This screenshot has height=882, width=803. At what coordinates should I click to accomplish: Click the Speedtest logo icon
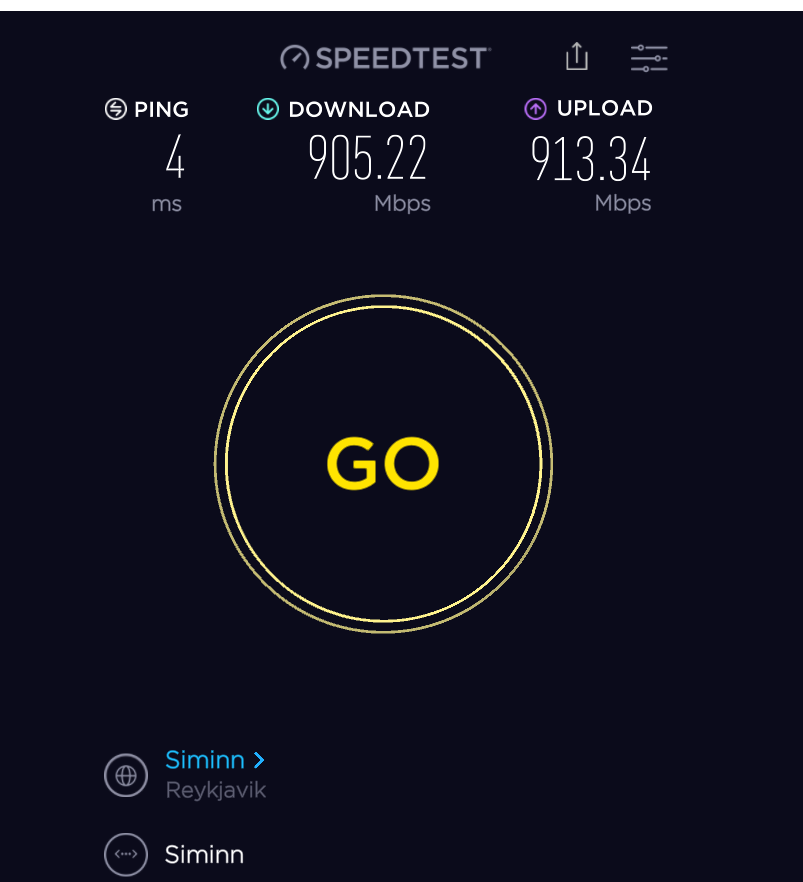tap(295, 57)
